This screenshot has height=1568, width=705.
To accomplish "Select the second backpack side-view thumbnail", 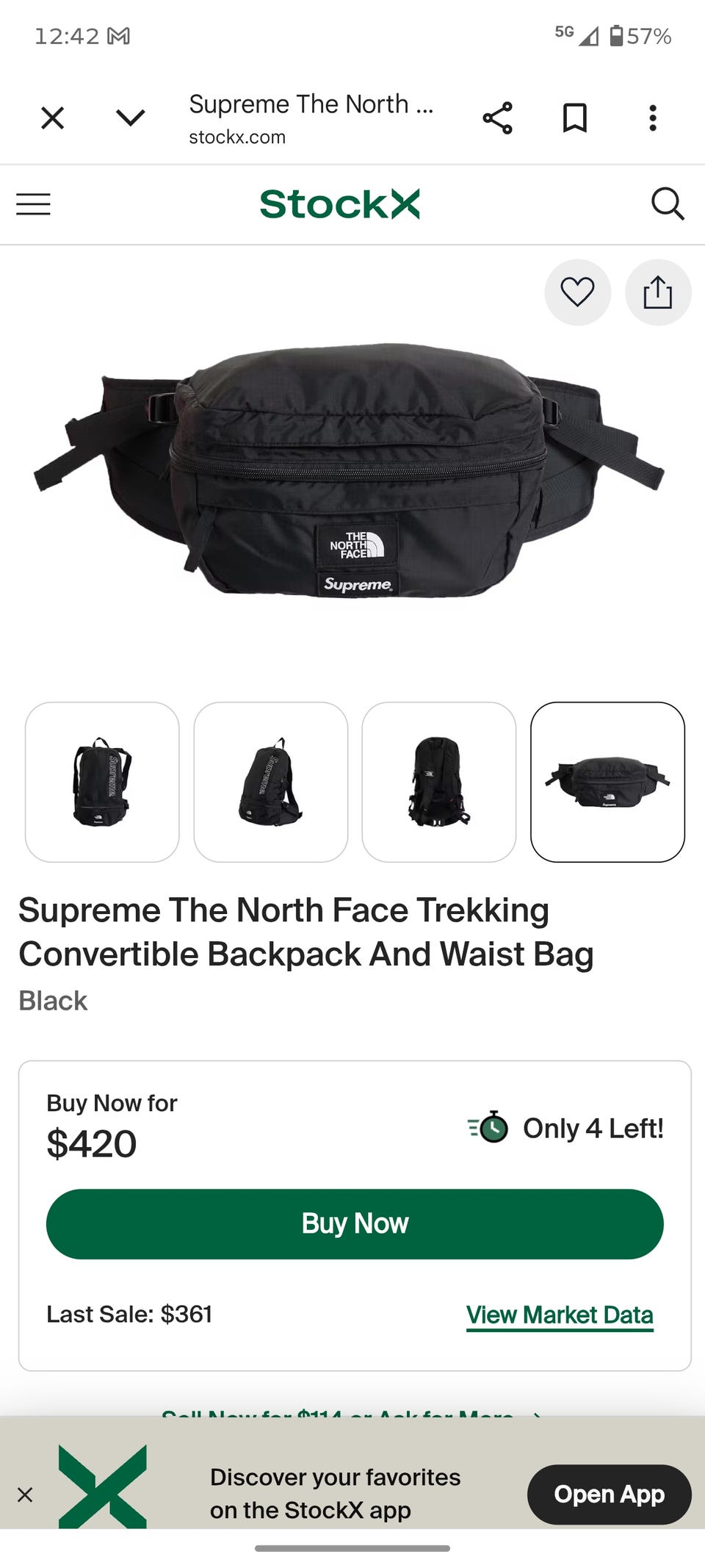I will point(270,782).
